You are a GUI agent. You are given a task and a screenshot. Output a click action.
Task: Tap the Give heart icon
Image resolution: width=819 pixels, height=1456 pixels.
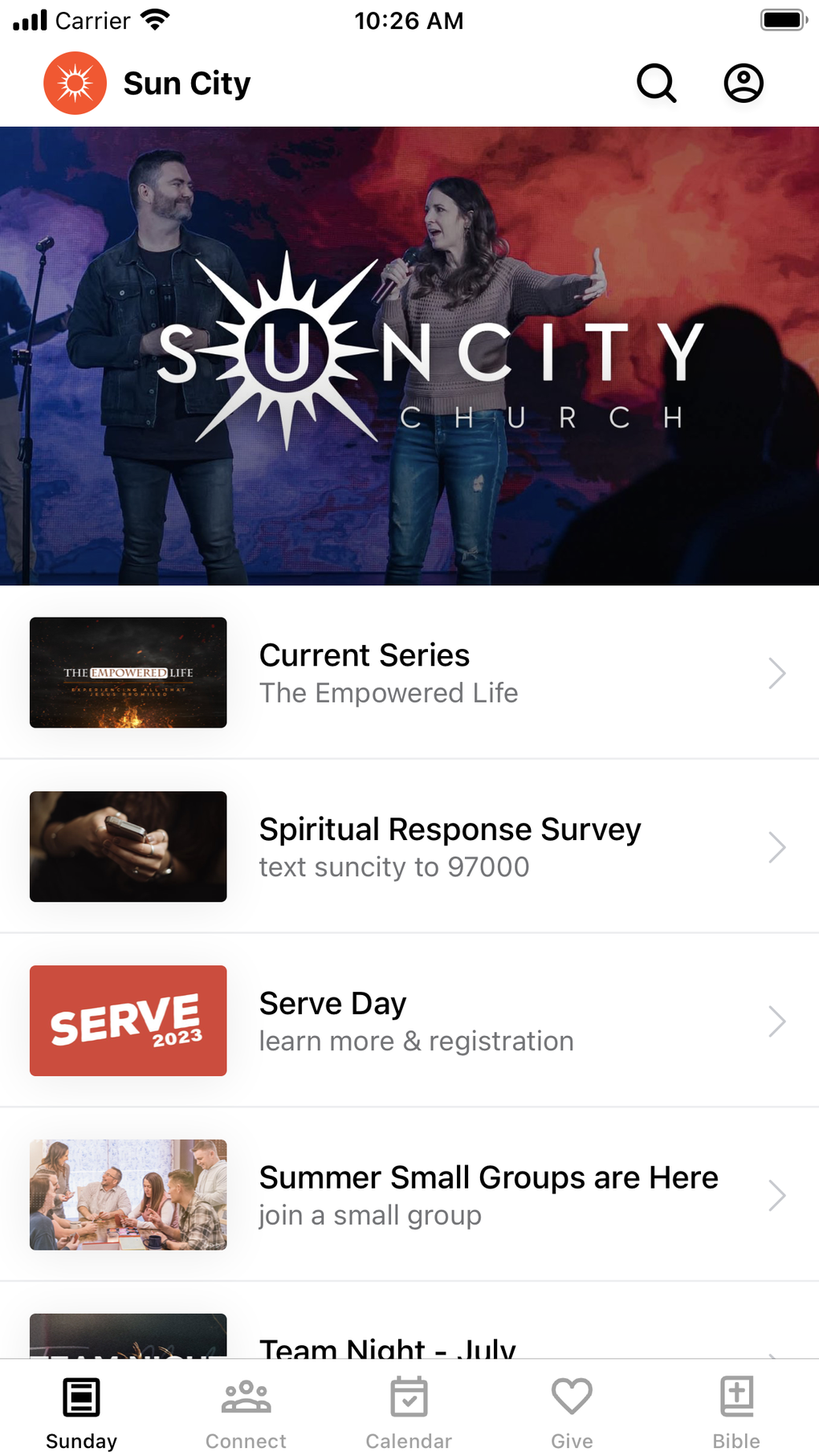(572, 1397)
